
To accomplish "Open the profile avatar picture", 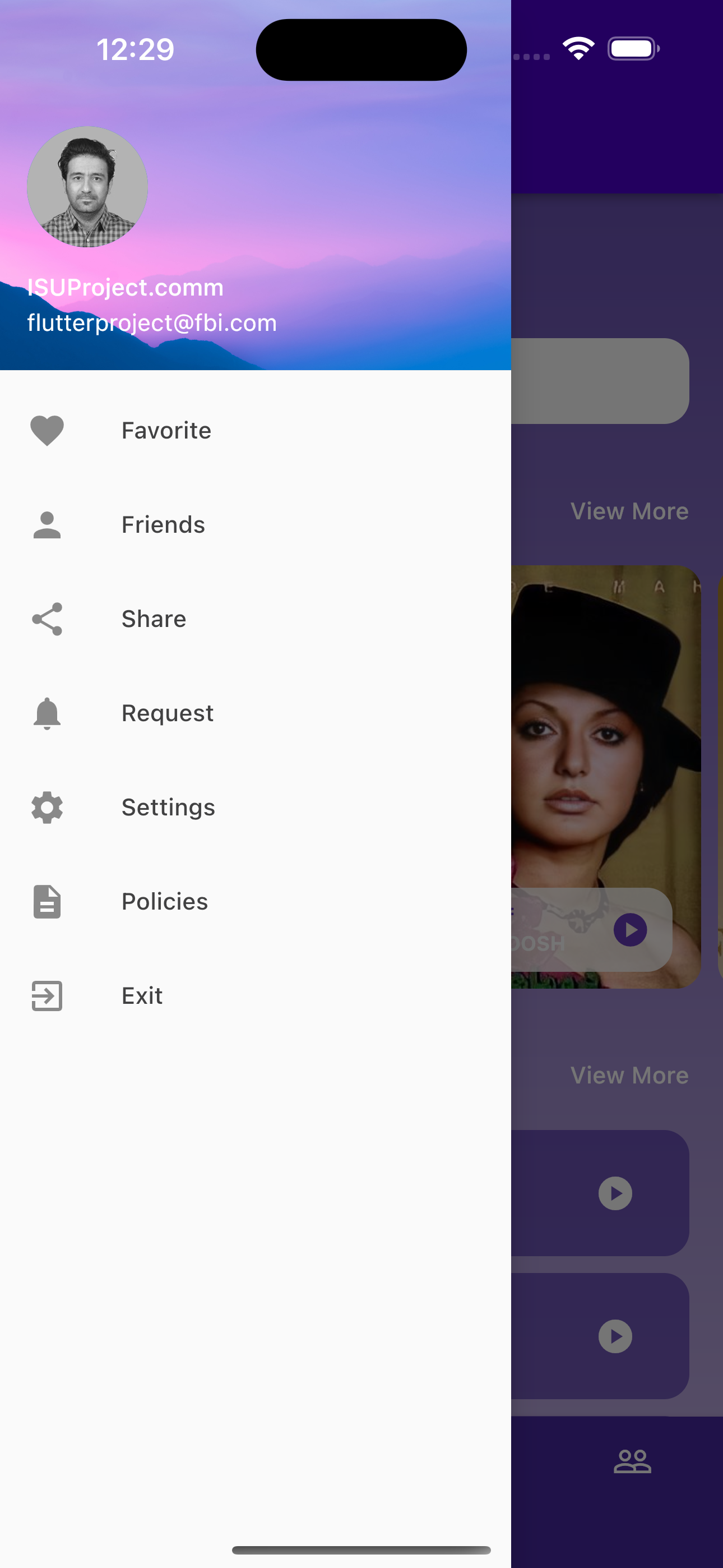I will coord(87,187).
